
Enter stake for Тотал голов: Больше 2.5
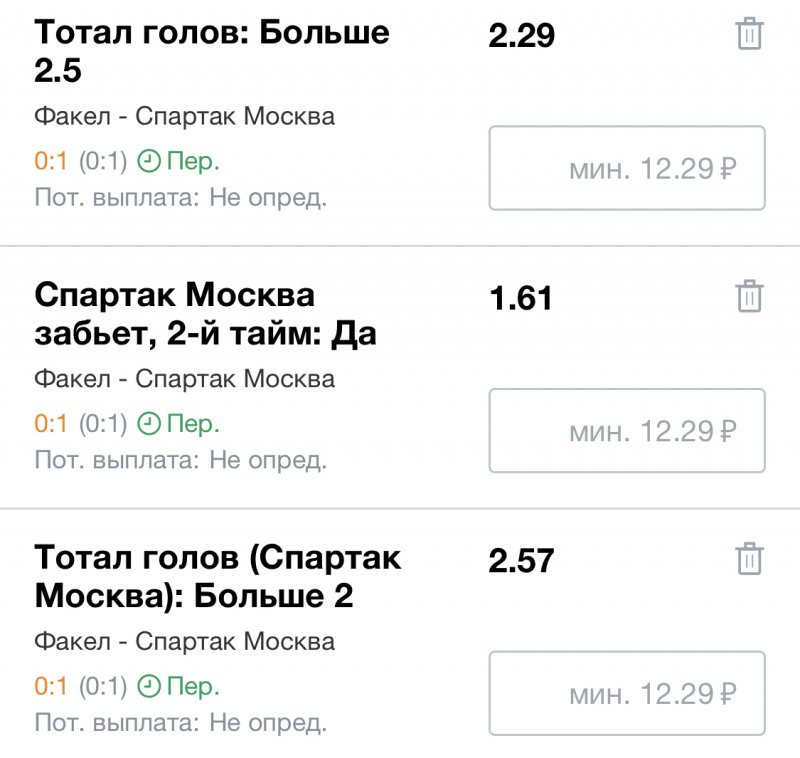627,168
